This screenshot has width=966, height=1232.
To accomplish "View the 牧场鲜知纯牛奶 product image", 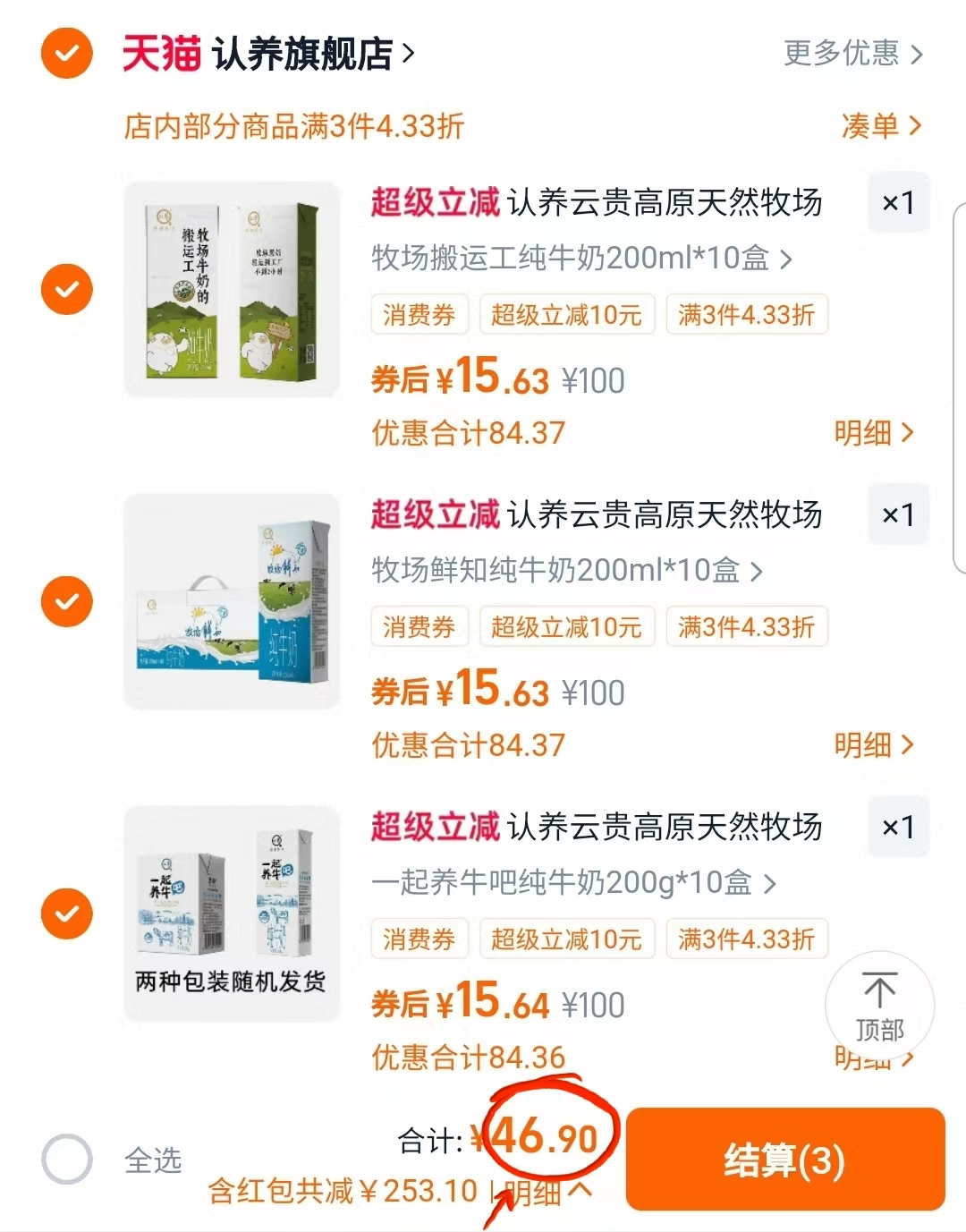I will [232, 601].
